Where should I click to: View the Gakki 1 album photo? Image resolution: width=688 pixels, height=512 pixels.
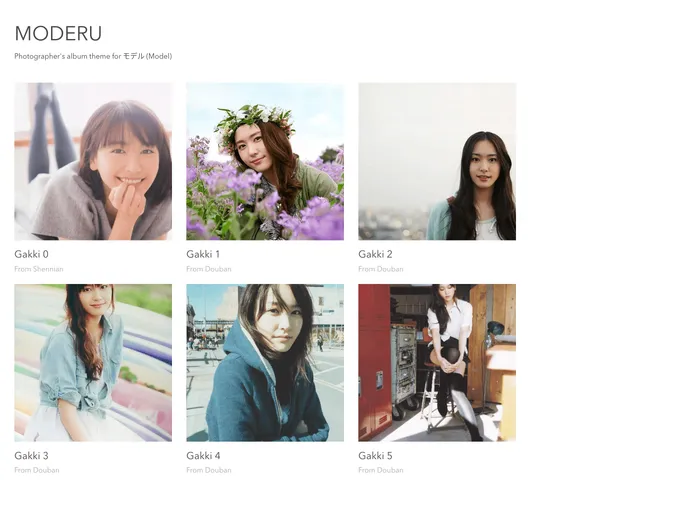point(265,161)
